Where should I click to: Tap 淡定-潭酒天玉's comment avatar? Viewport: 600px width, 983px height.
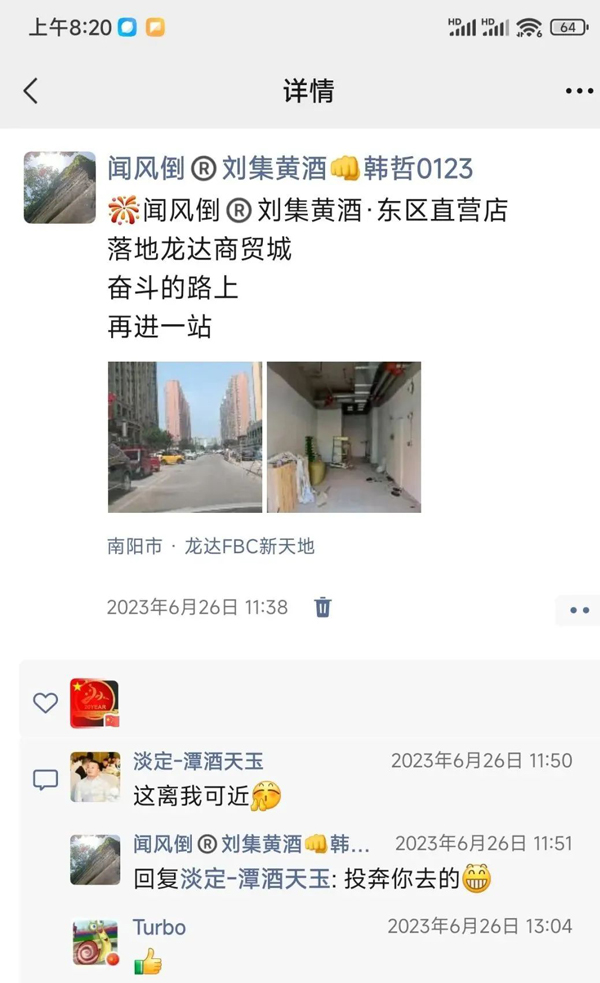coord(95,777)
